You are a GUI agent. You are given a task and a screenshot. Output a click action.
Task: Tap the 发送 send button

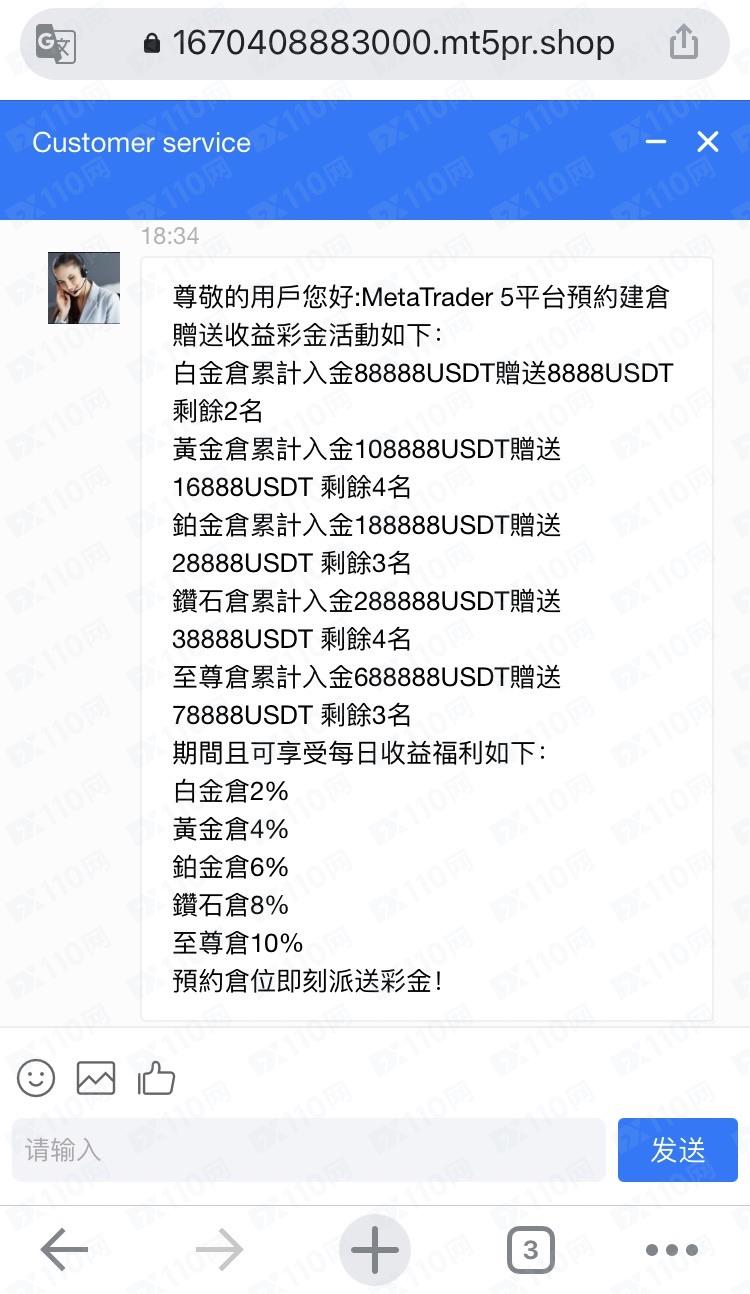point(677,1150)
